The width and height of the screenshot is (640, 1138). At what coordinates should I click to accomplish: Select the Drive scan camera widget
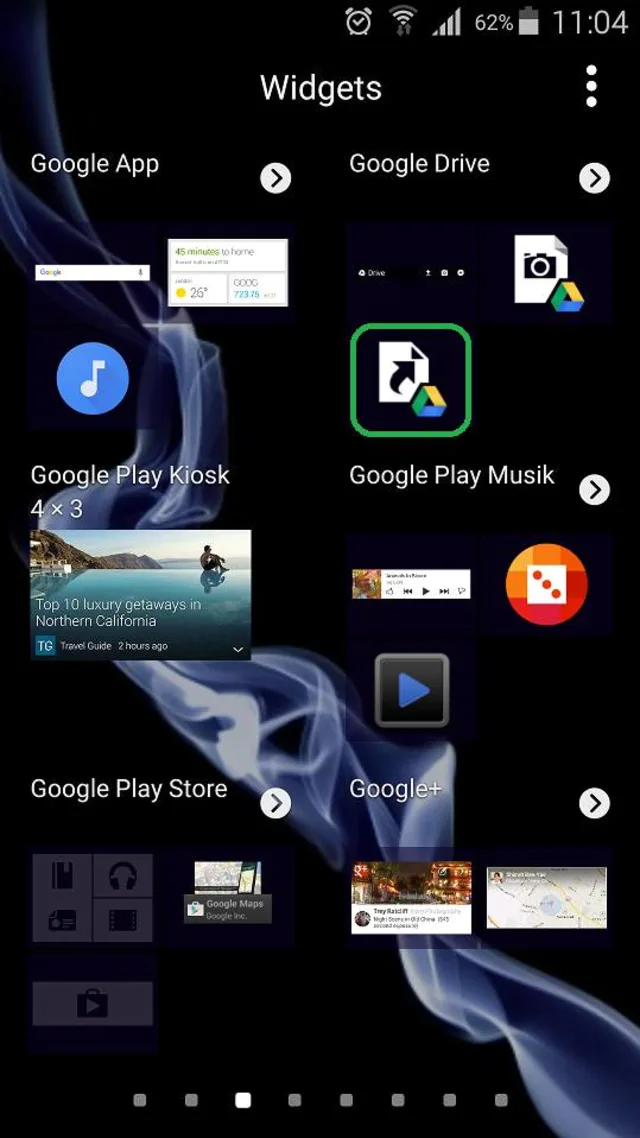pyautogui.click(x=546, y=273)
